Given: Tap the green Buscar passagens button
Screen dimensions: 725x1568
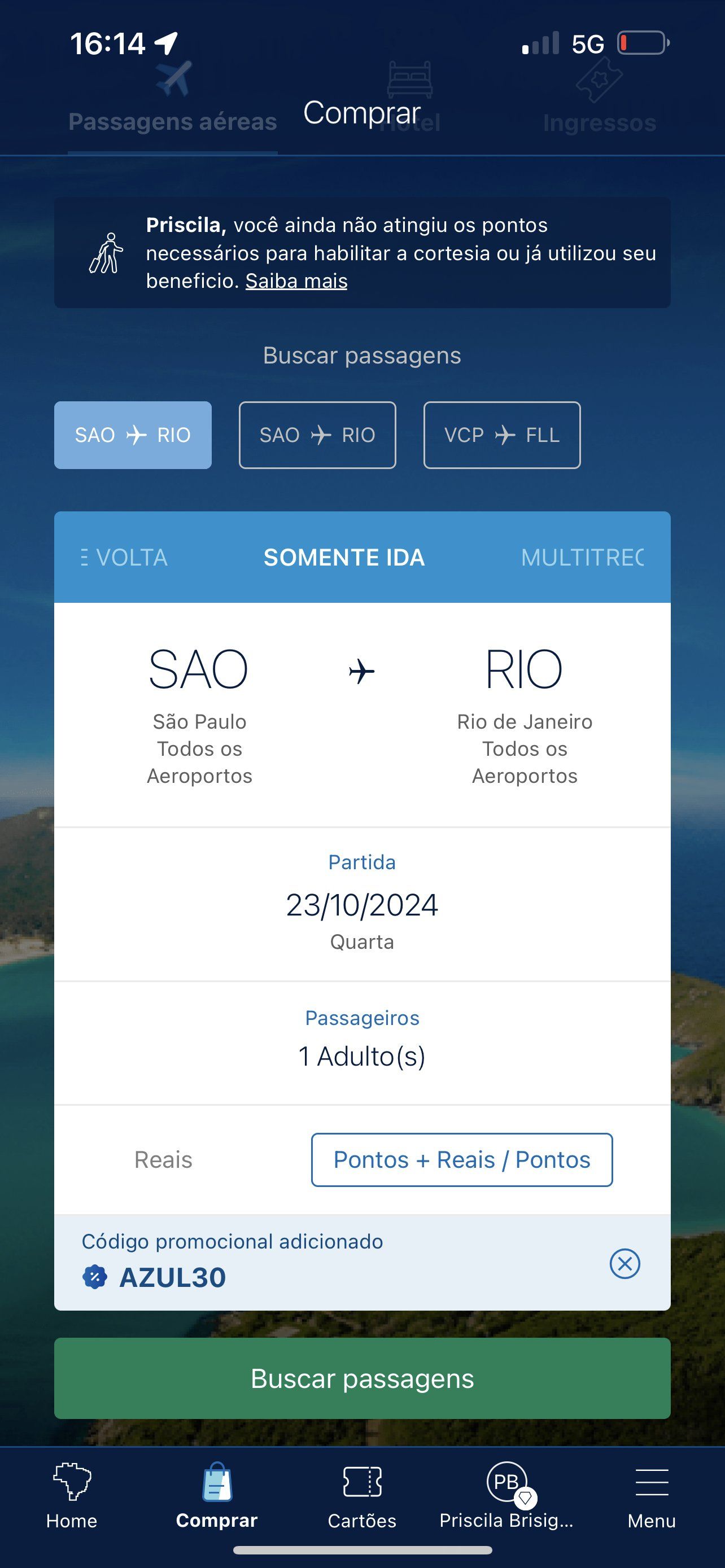Looking at the screenshot, I should pos(362,1378).
